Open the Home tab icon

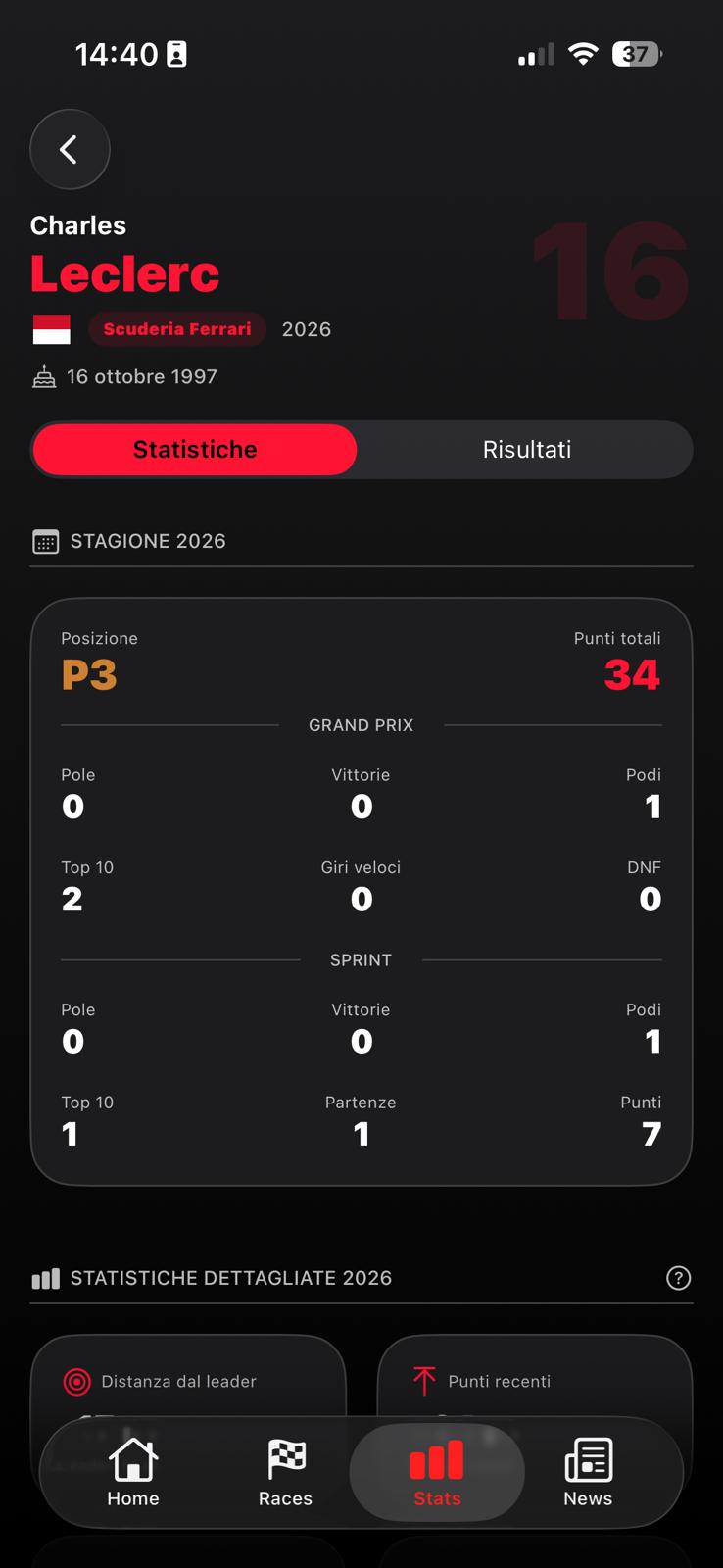(x=133, y=1458)
